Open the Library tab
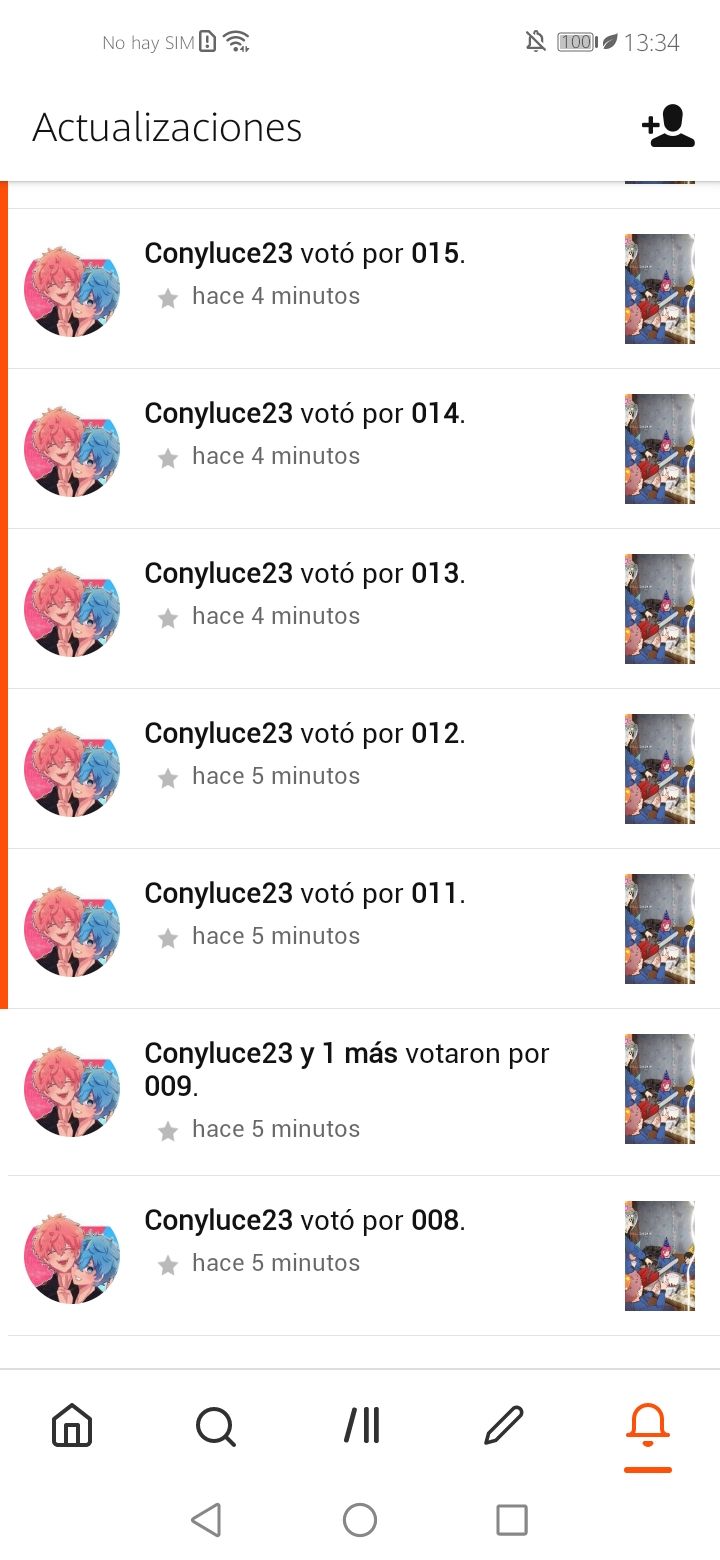This screenshot has height=1560, width=720. [361, 1425]
